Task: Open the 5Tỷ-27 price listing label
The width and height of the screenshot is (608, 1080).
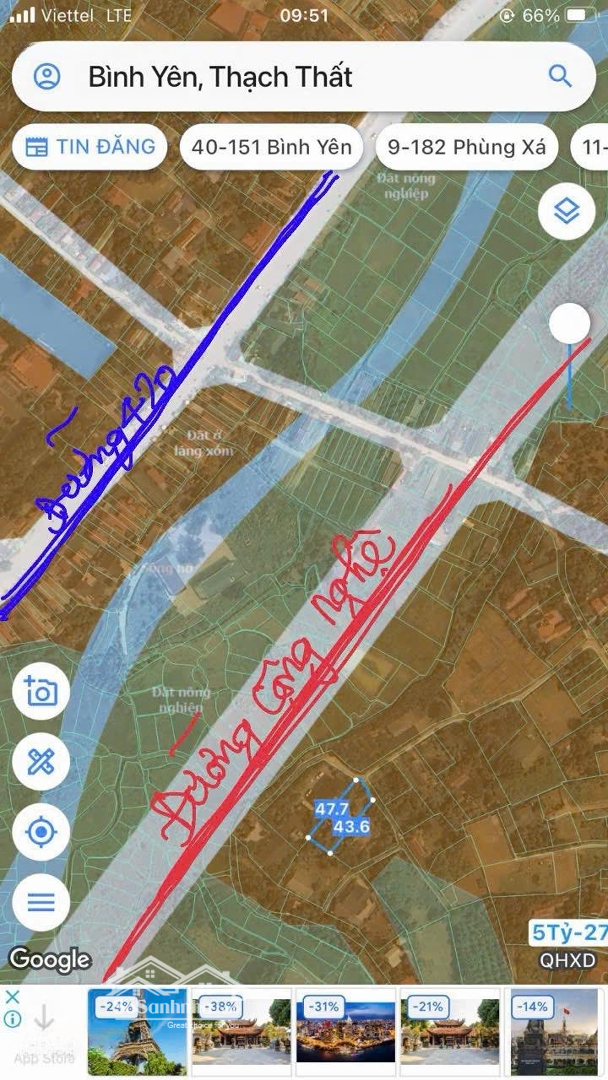Action: point(569,933)
